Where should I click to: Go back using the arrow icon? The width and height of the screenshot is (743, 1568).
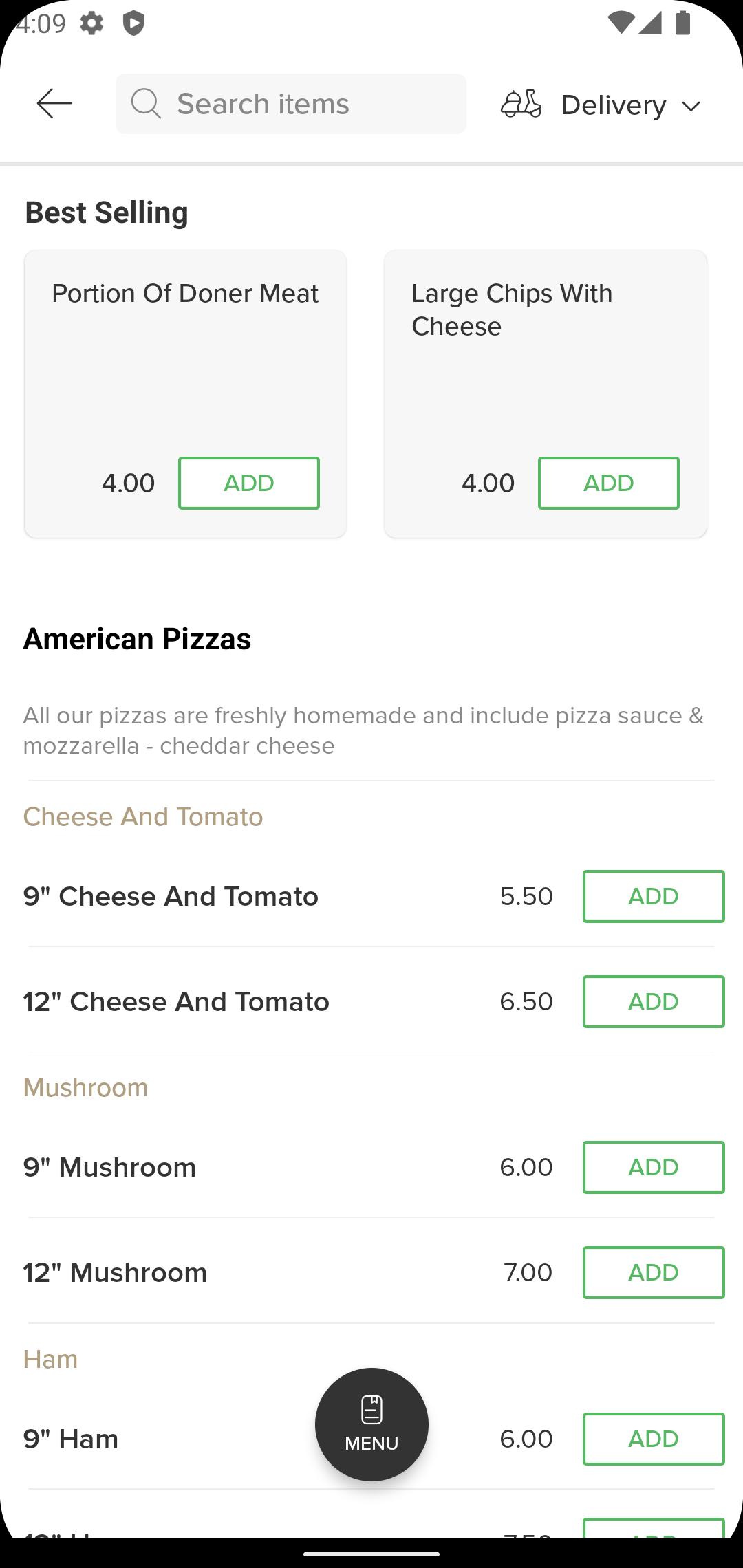tap(54, 104)
